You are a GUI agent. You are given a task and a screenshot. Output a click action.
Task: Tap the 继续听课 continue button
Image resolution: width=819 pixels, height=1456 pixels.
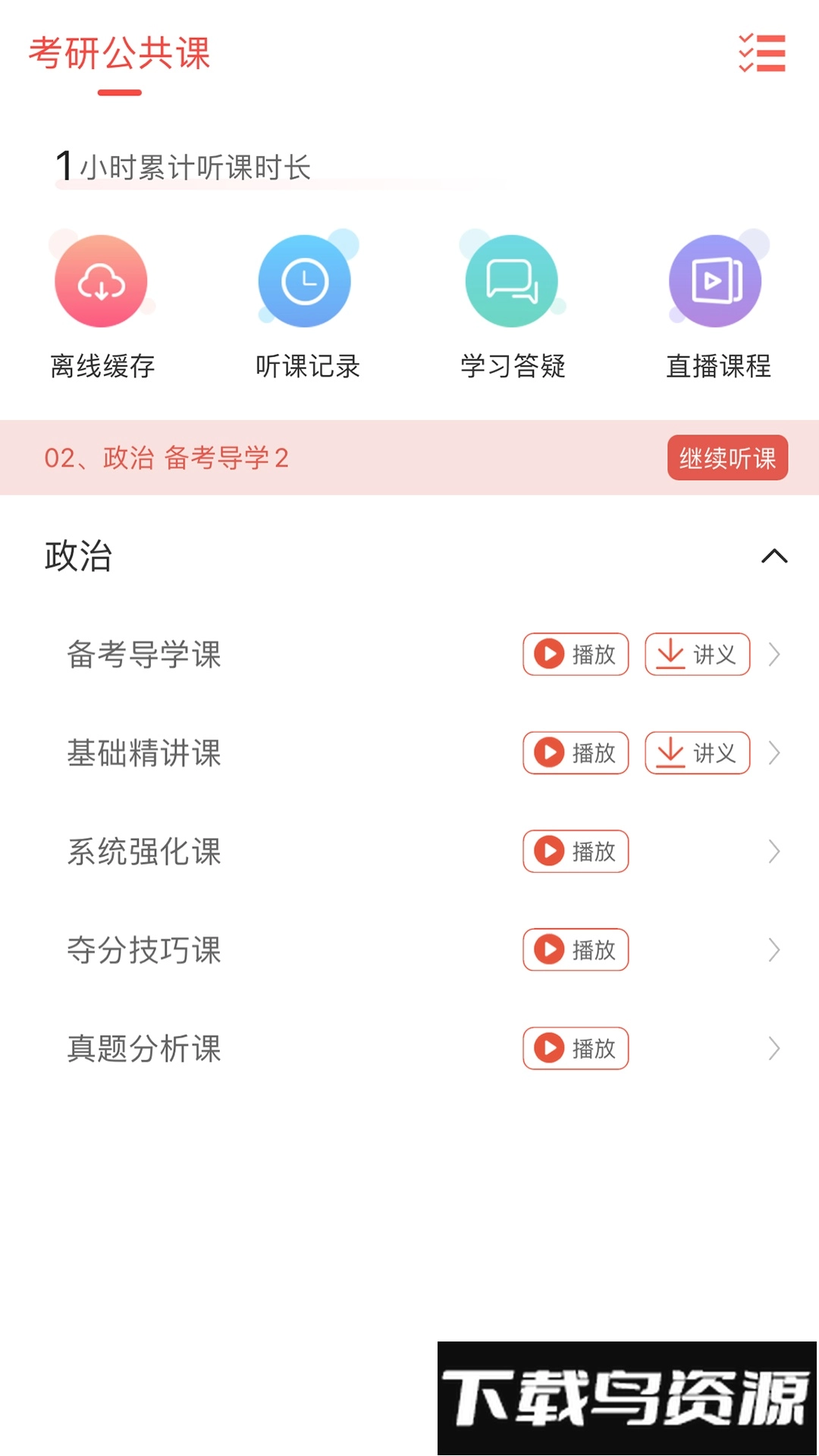pyautogui.click(x=726, y=457)
